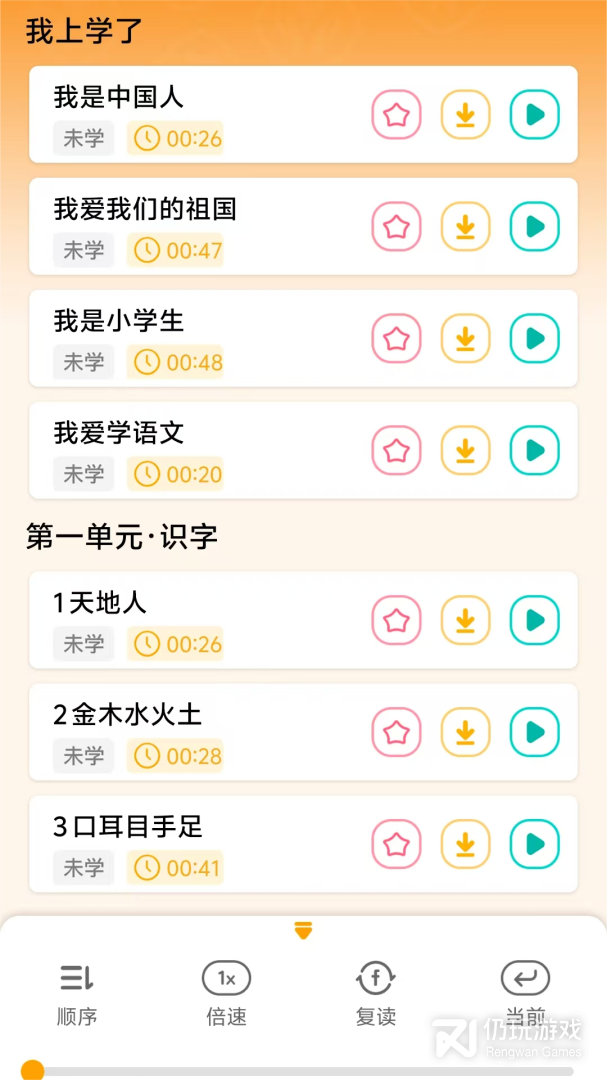Play lesson 1天地人
The width and height of the screenshot is (607, 1080).
coord(535,621)
